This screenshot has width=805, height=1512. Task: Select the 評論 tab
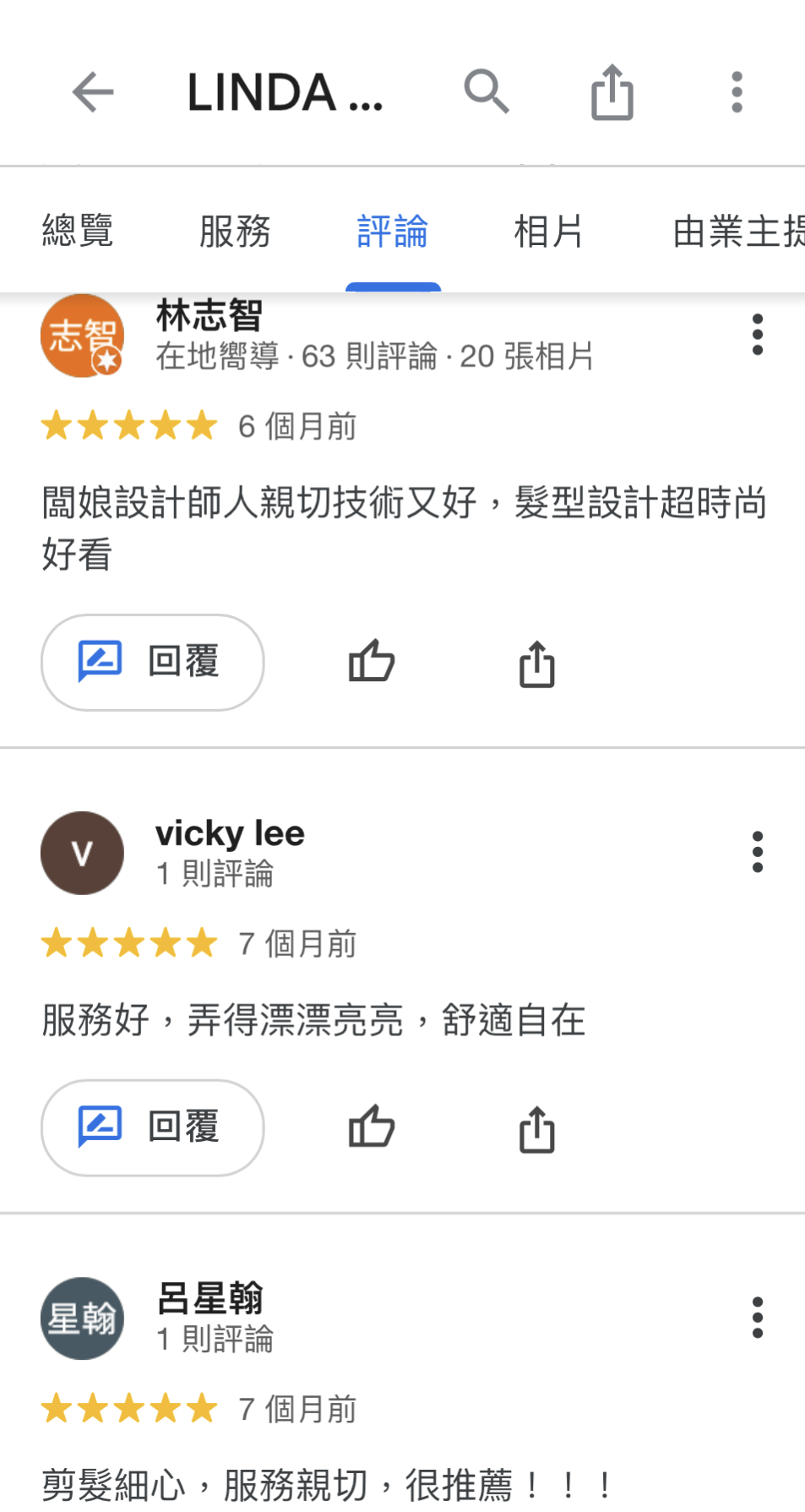pyautogui.click(x=393, y=231)
